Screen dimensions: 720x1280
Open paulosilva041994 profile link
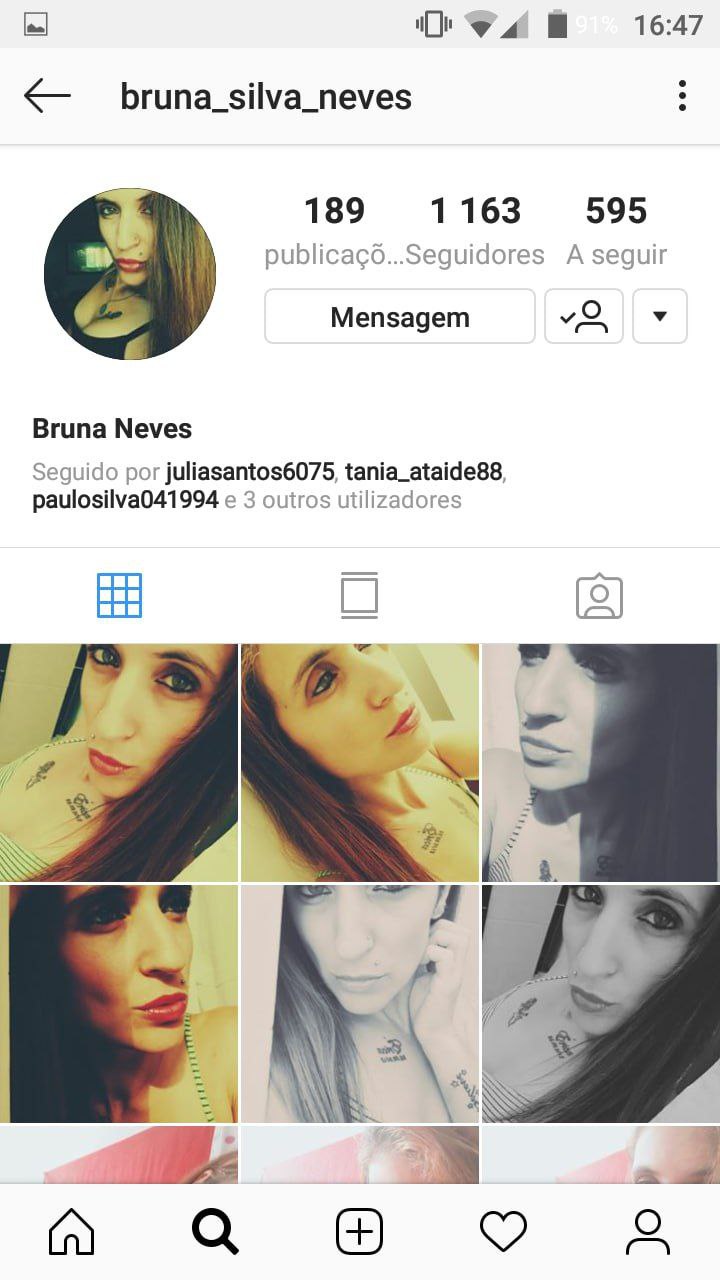[x=125, y=500]
